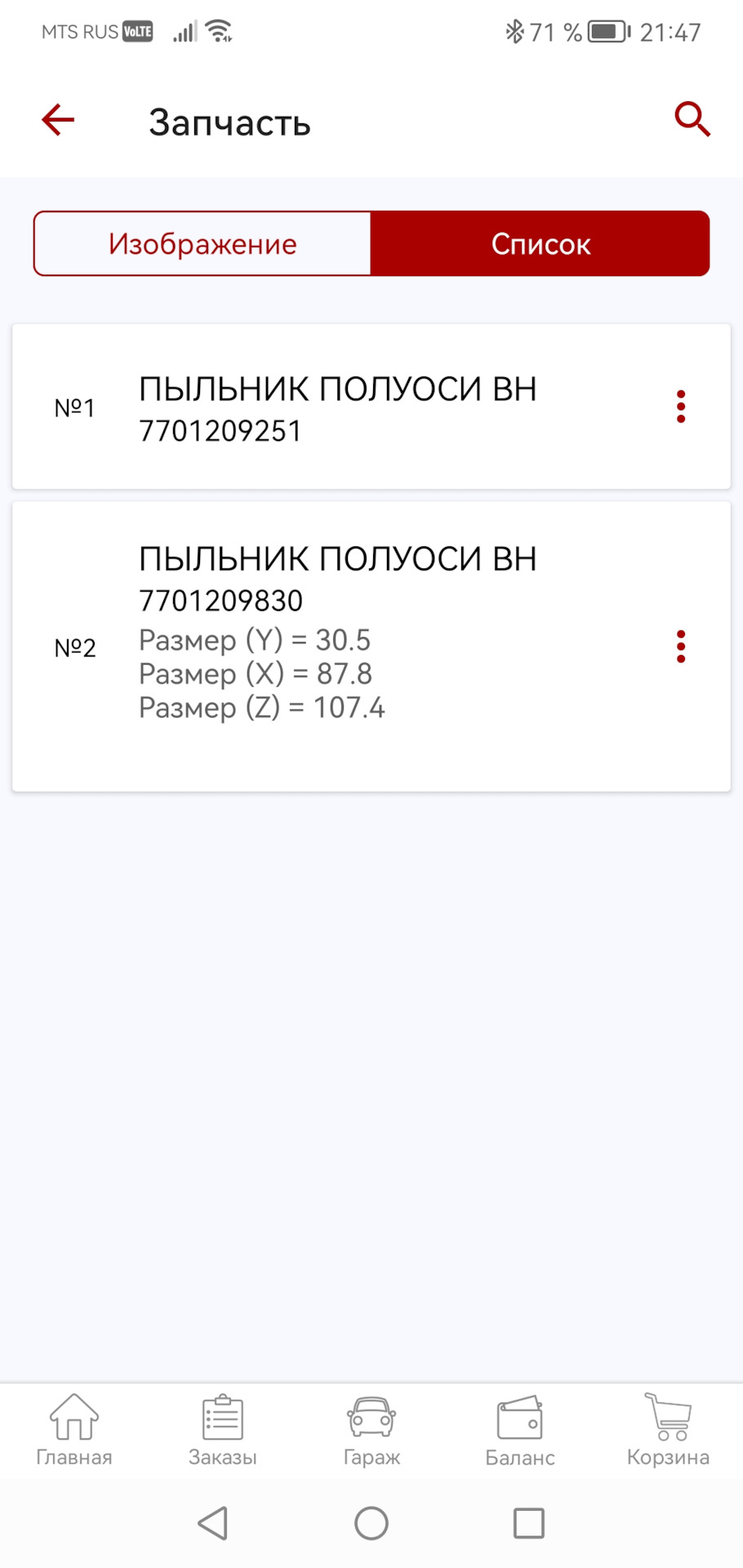The height and width of the screenshot is (1568, 743).
Task: Open options menu for part №1
Action: (681, 406)
